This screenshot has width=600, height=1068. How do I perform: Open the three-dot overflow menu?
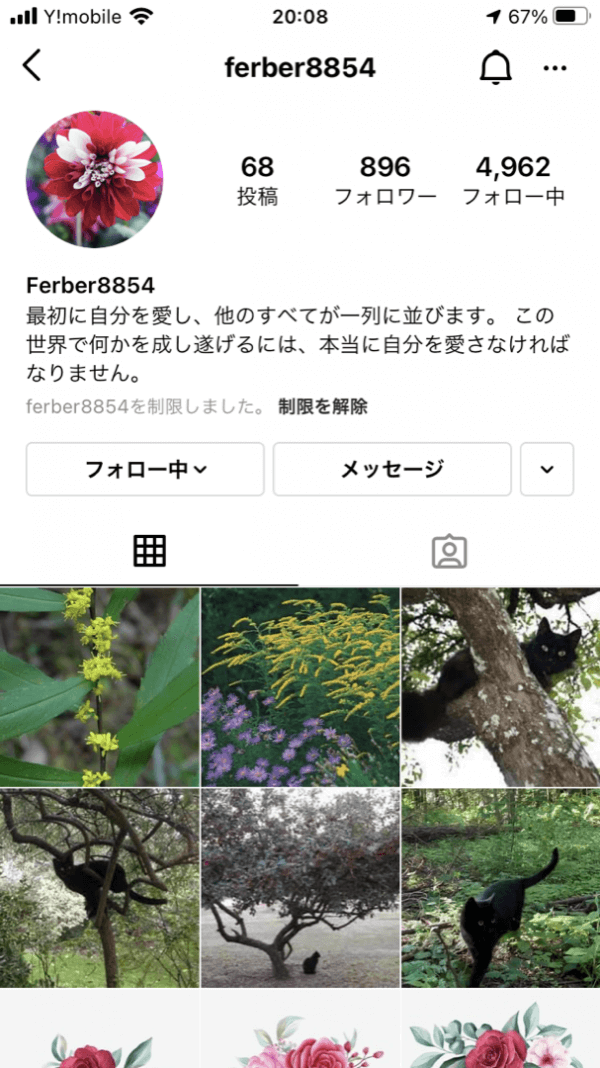click(x=555, y=68)
